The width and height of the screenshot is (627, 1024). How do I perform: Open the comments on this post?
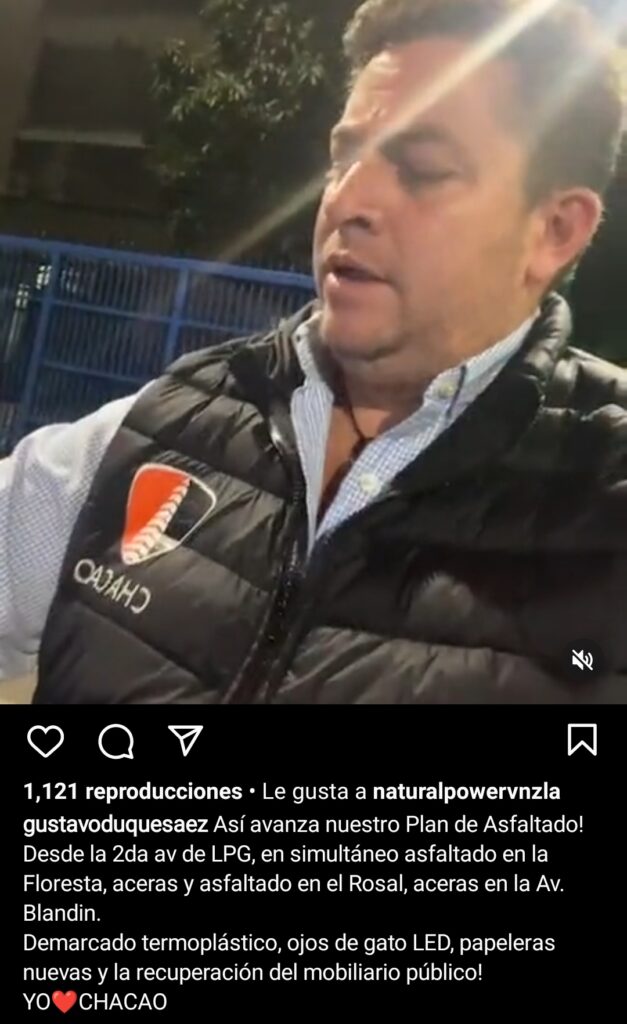(x=116, y=741)
